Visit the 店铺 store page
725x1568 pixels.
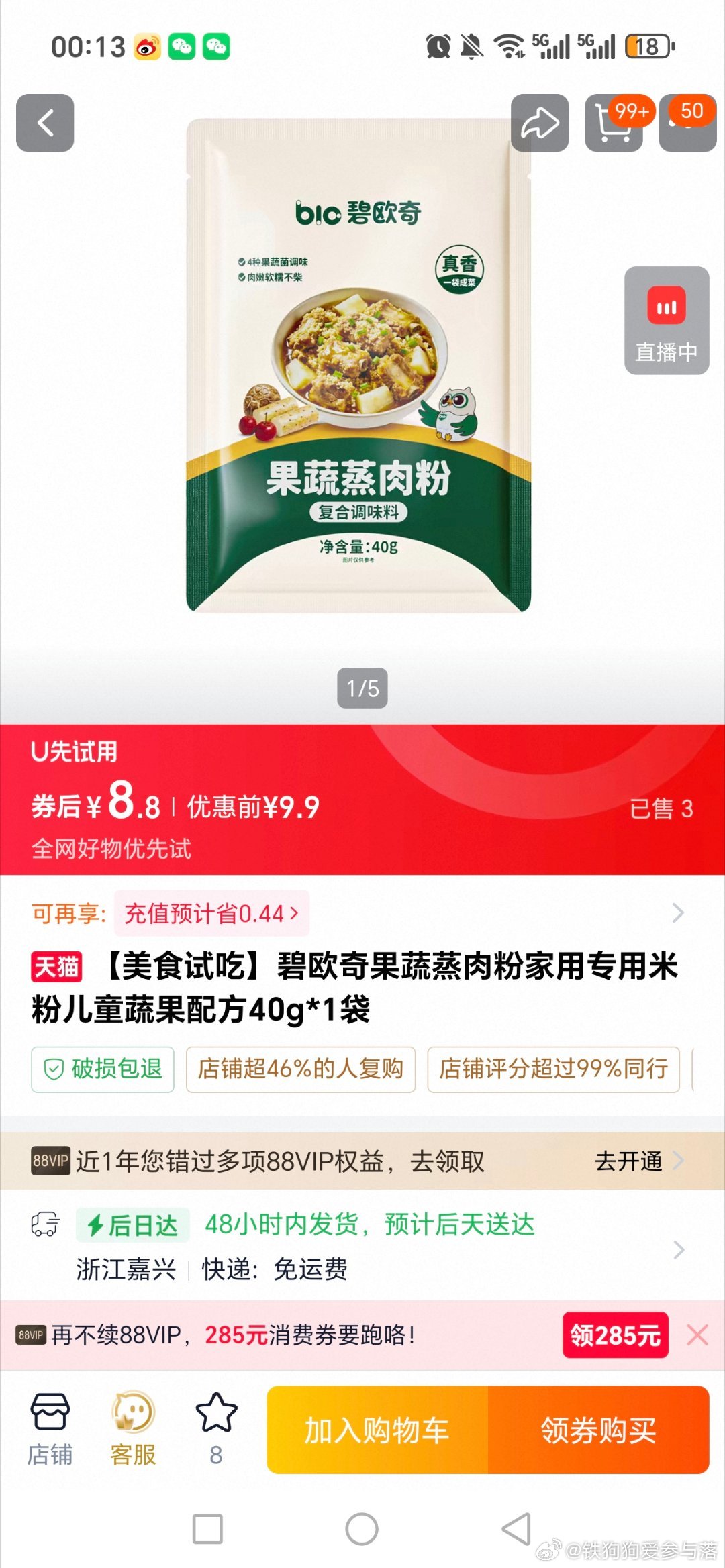tap(50, 1429)
